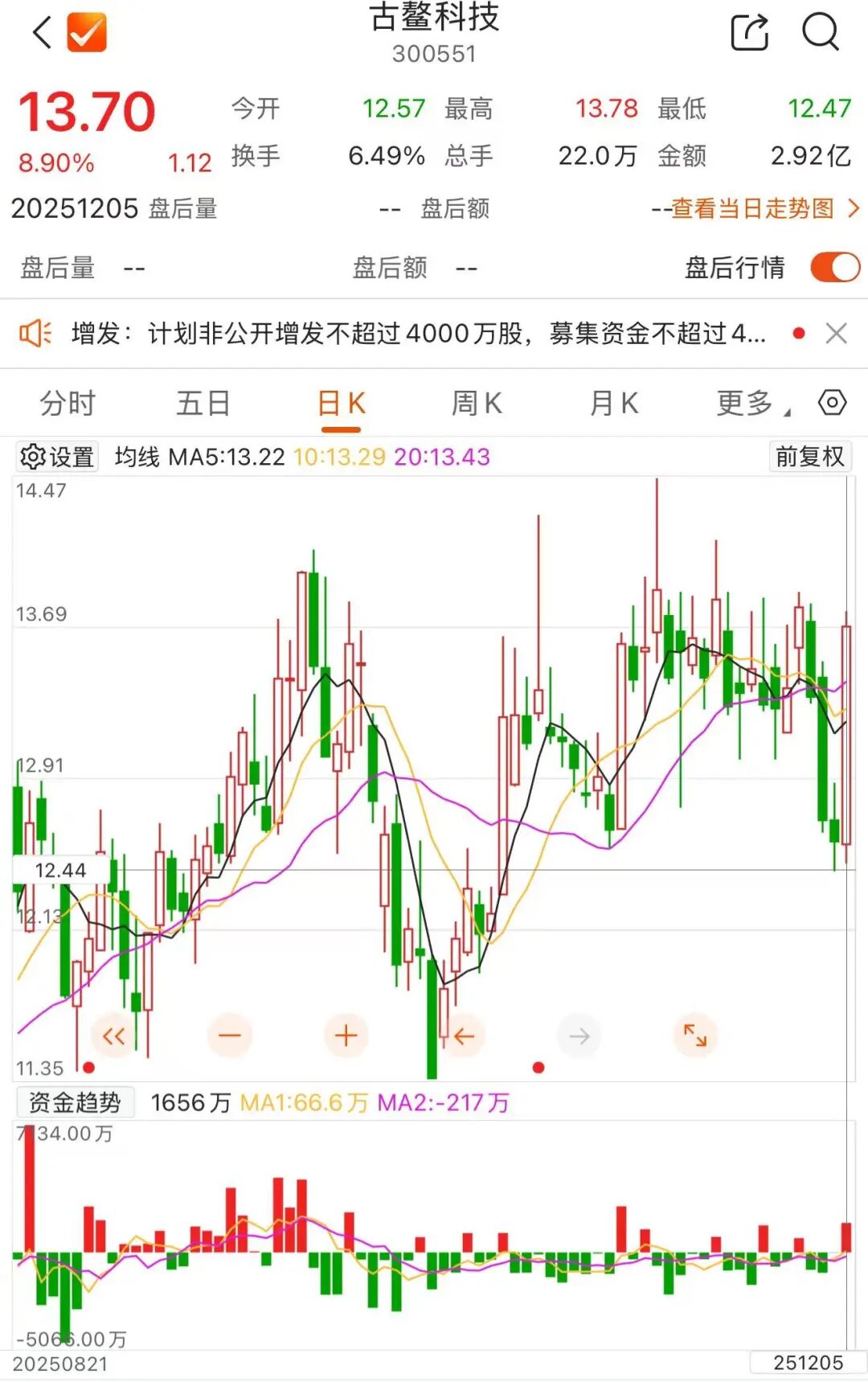The image size is (868, 1382).
Task: Click the 设置 chart settings button
Action: [x=55, y=456]
